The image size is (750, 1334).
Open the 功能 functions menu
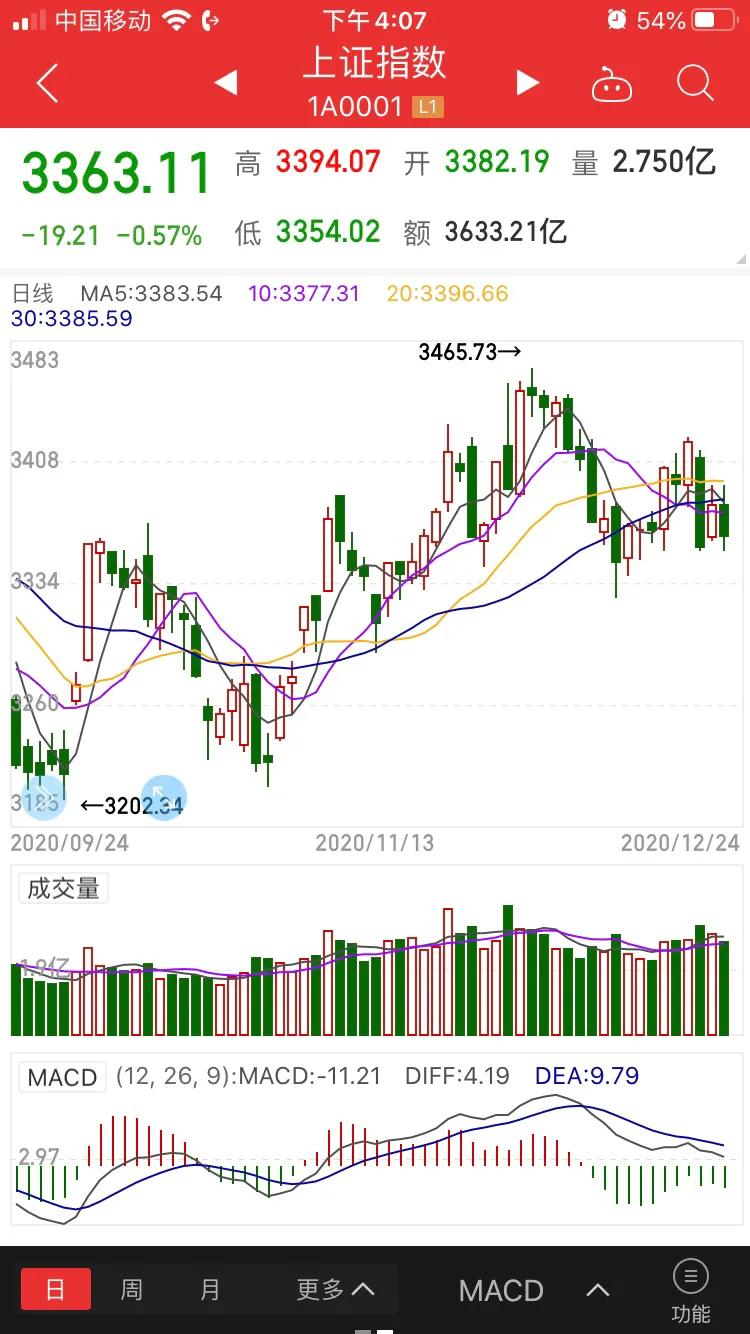click(x=691, y=1291)
